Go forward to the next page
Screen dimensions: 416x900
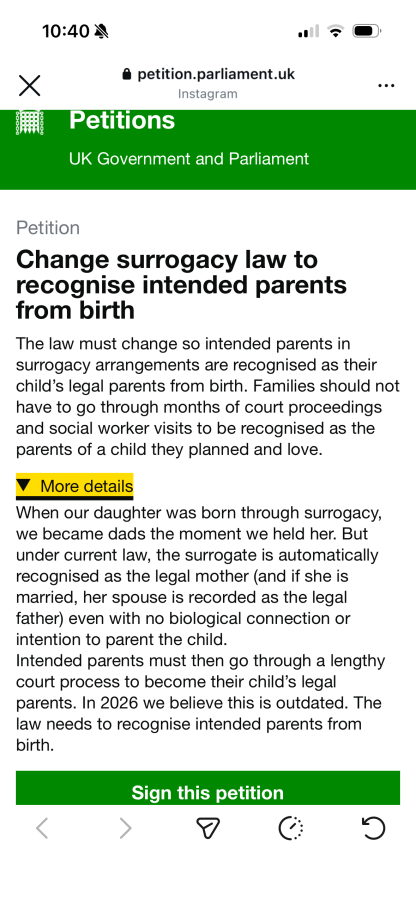pos(125,828)
